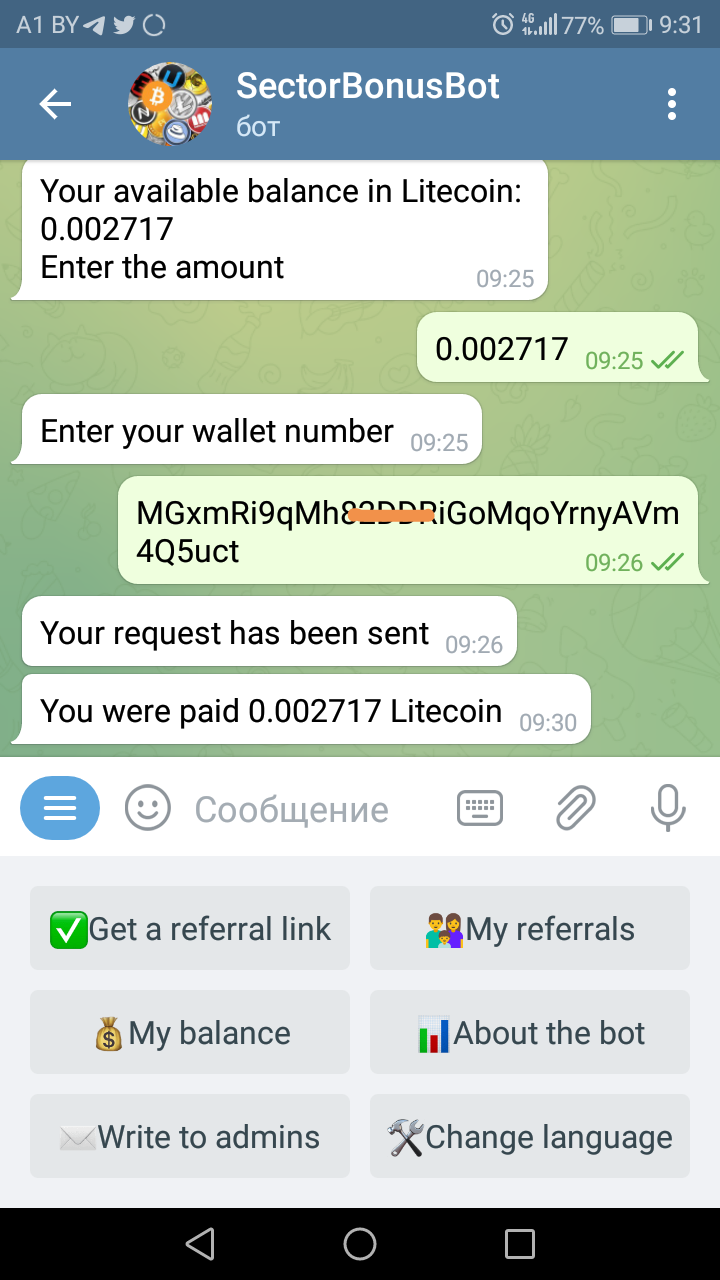Screen dimensions: 720x1280
Task: Open SectorBonusBot profile from avatar
Action: click(x=172, y=104)
